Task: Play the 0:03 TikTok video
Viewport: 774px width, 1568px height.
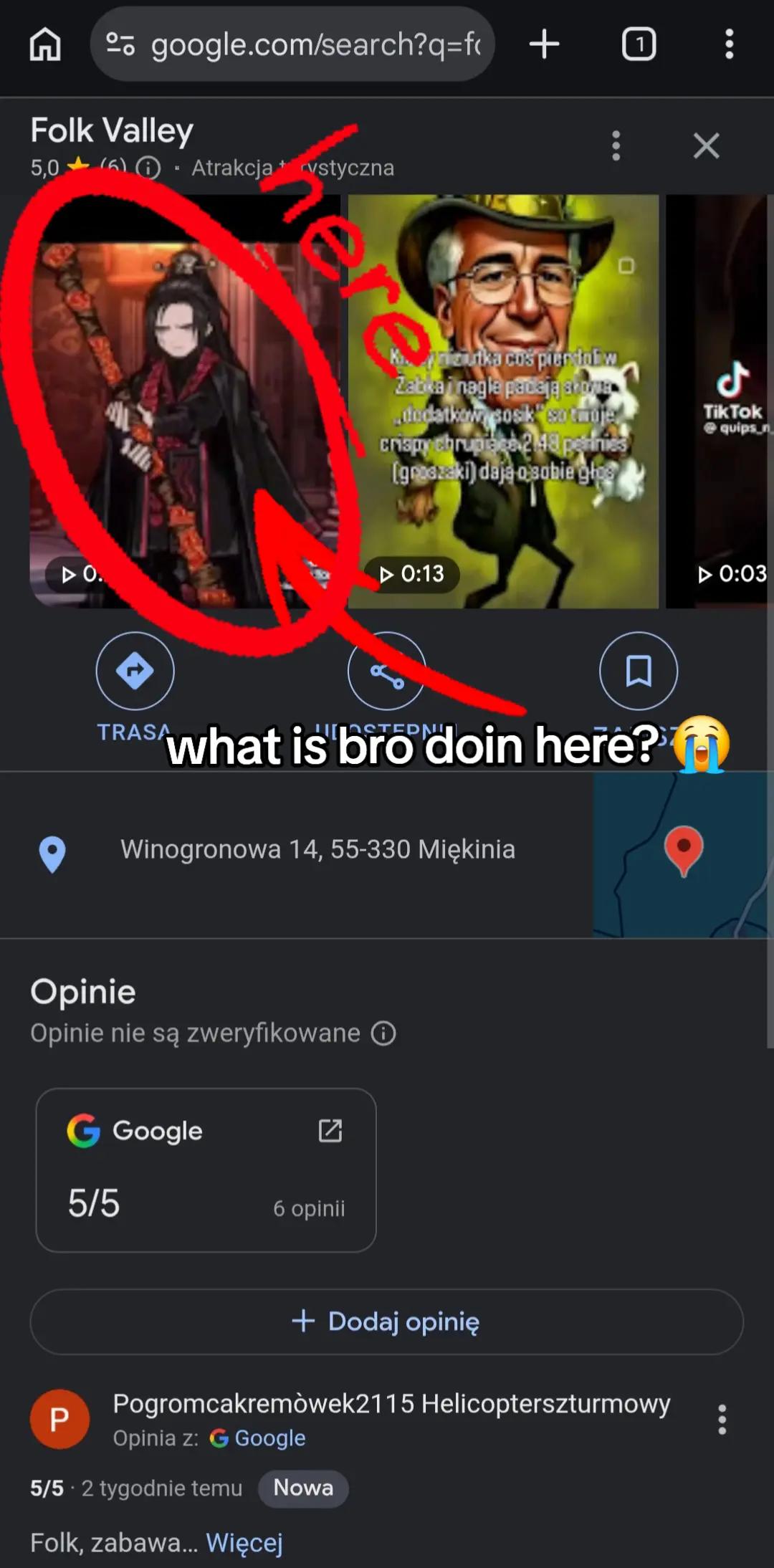Action: pyautogui.click(x=719, y=401)
